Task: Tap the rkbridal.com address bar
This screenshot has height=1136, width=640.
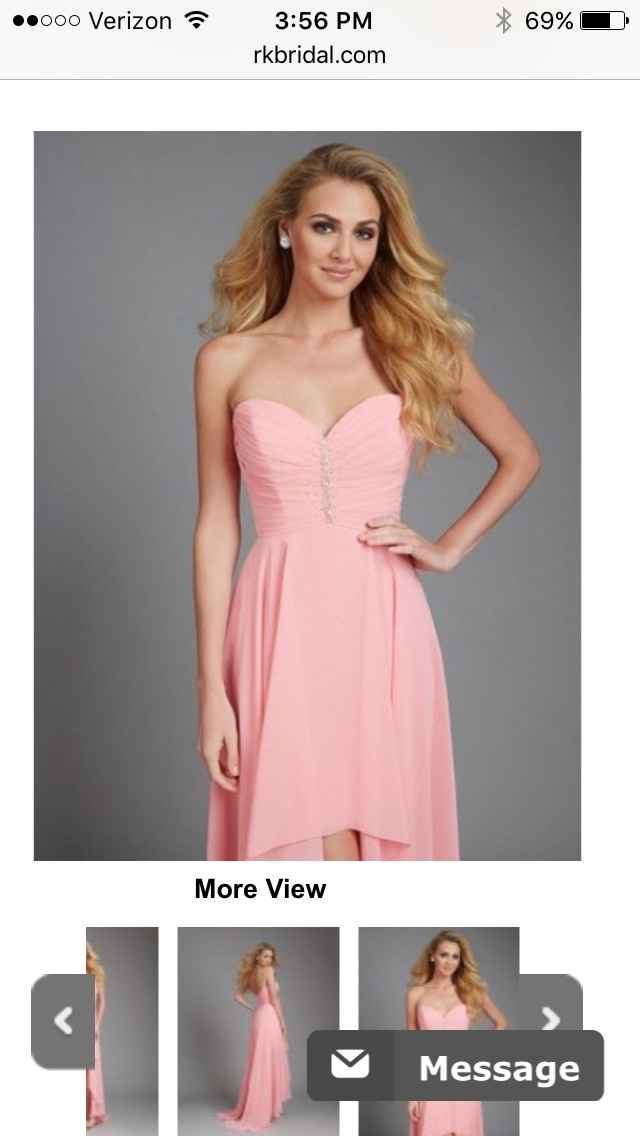Action: coord(320,55)
